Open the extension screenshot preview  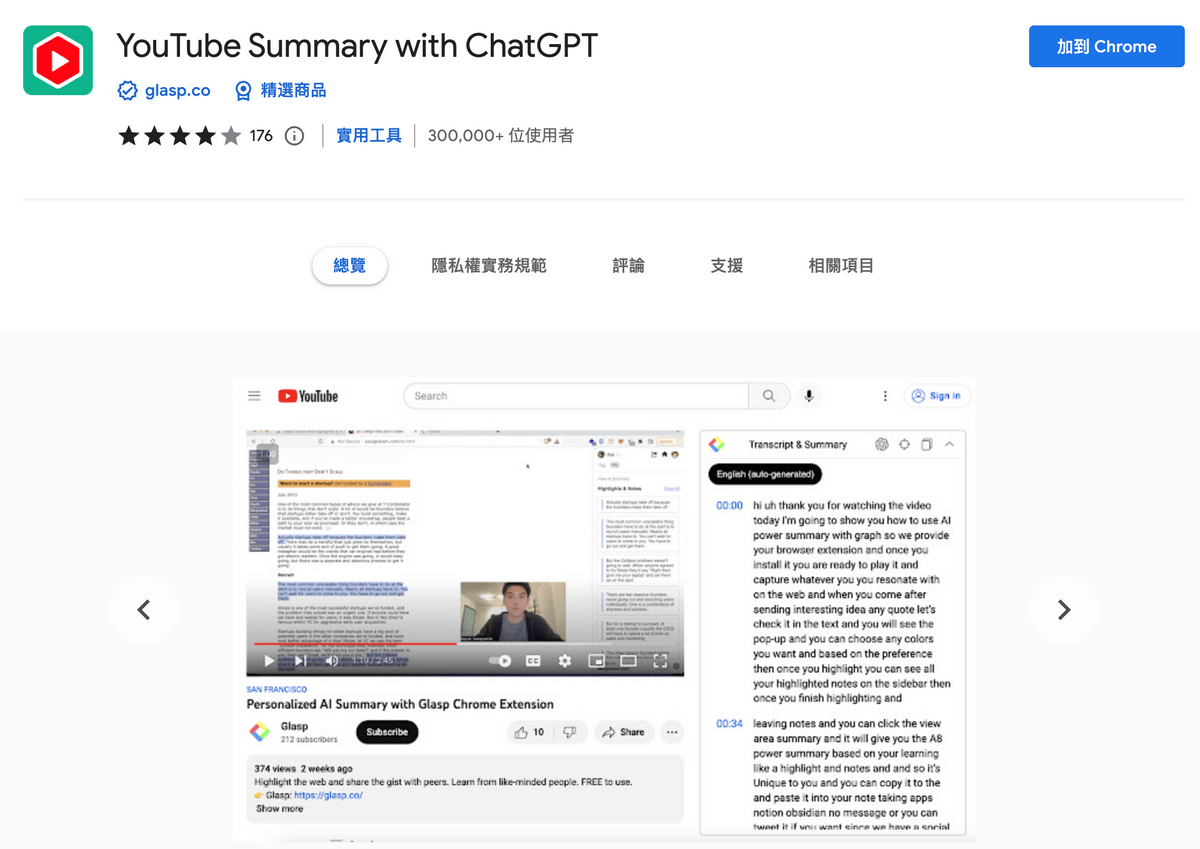pos(603,610)
